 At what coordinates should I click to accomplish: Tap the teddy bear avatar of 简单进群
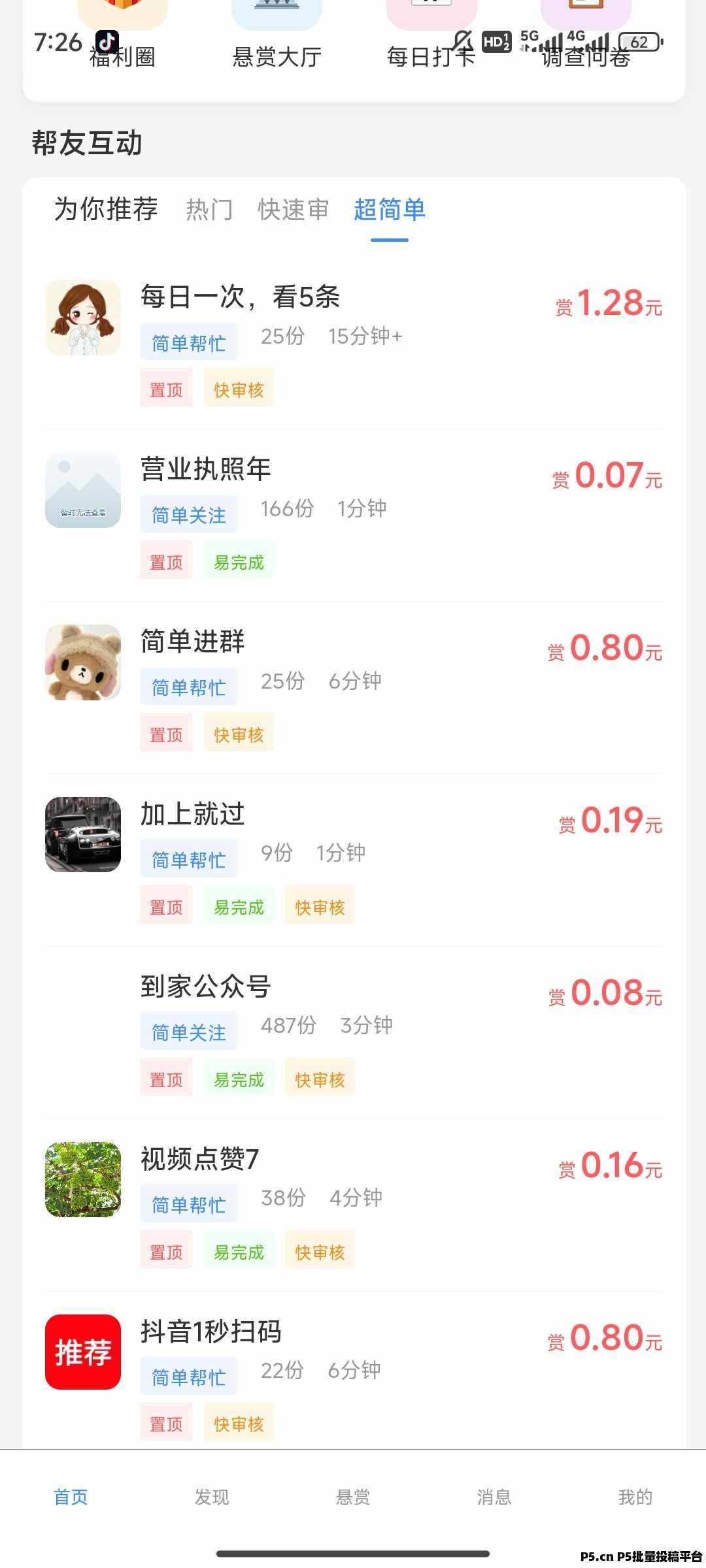pos(83,662)
